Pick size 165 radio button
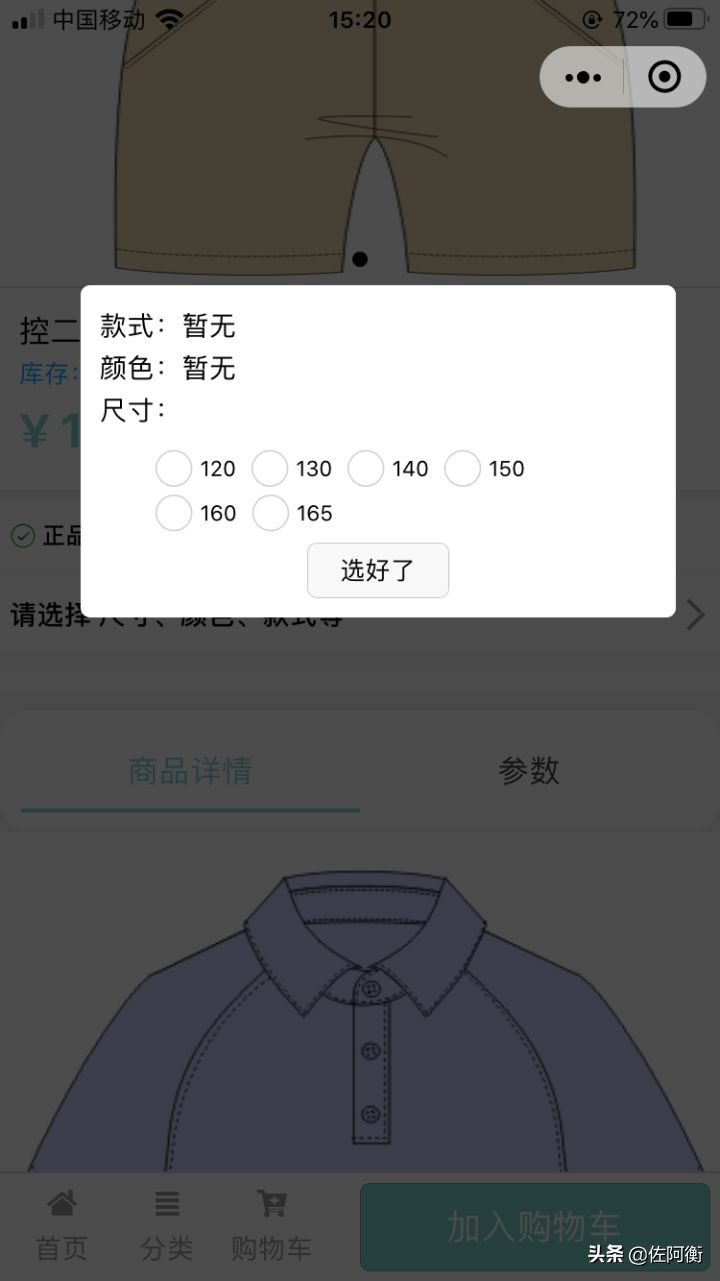 [x=270, y=513]
